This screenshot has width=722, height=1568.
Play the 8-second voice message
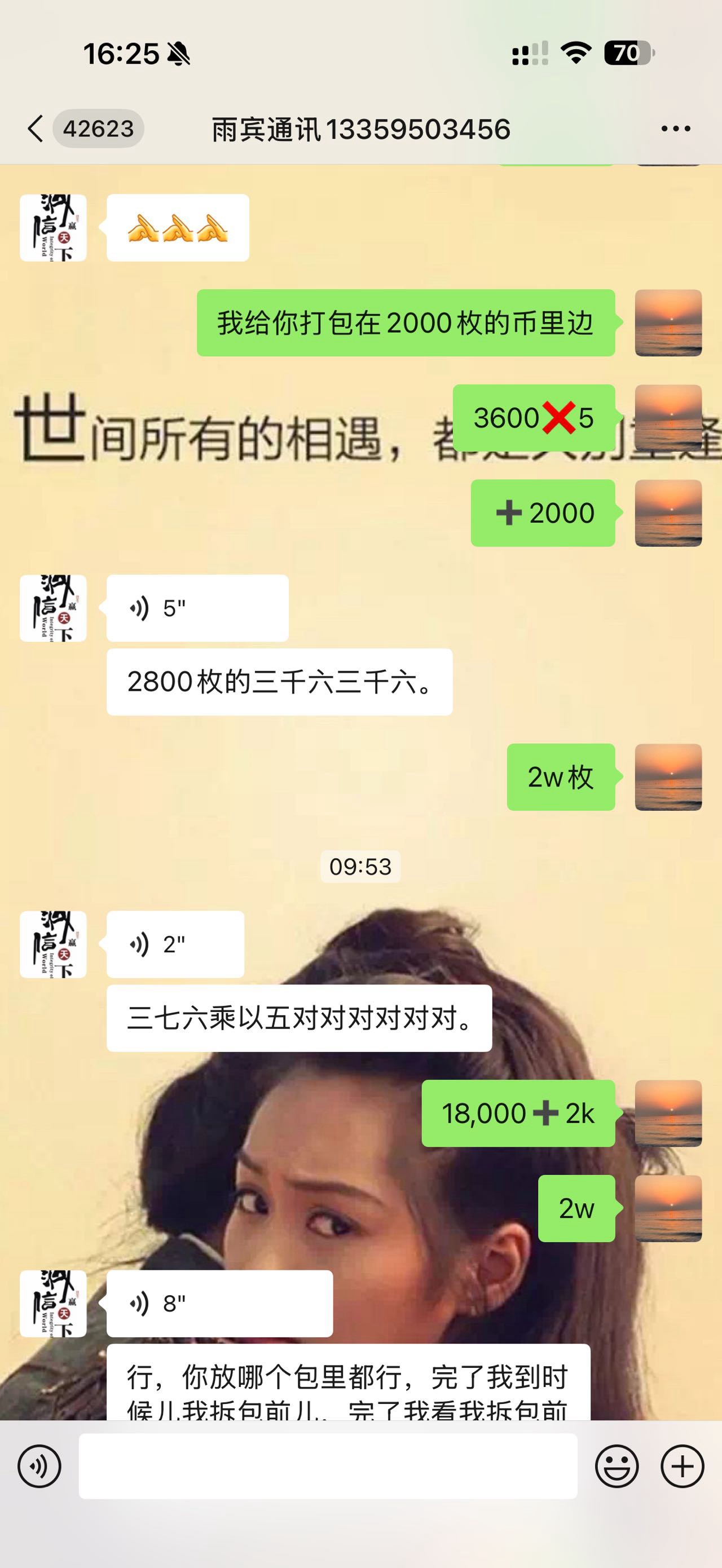click(x=218, y=1304)
